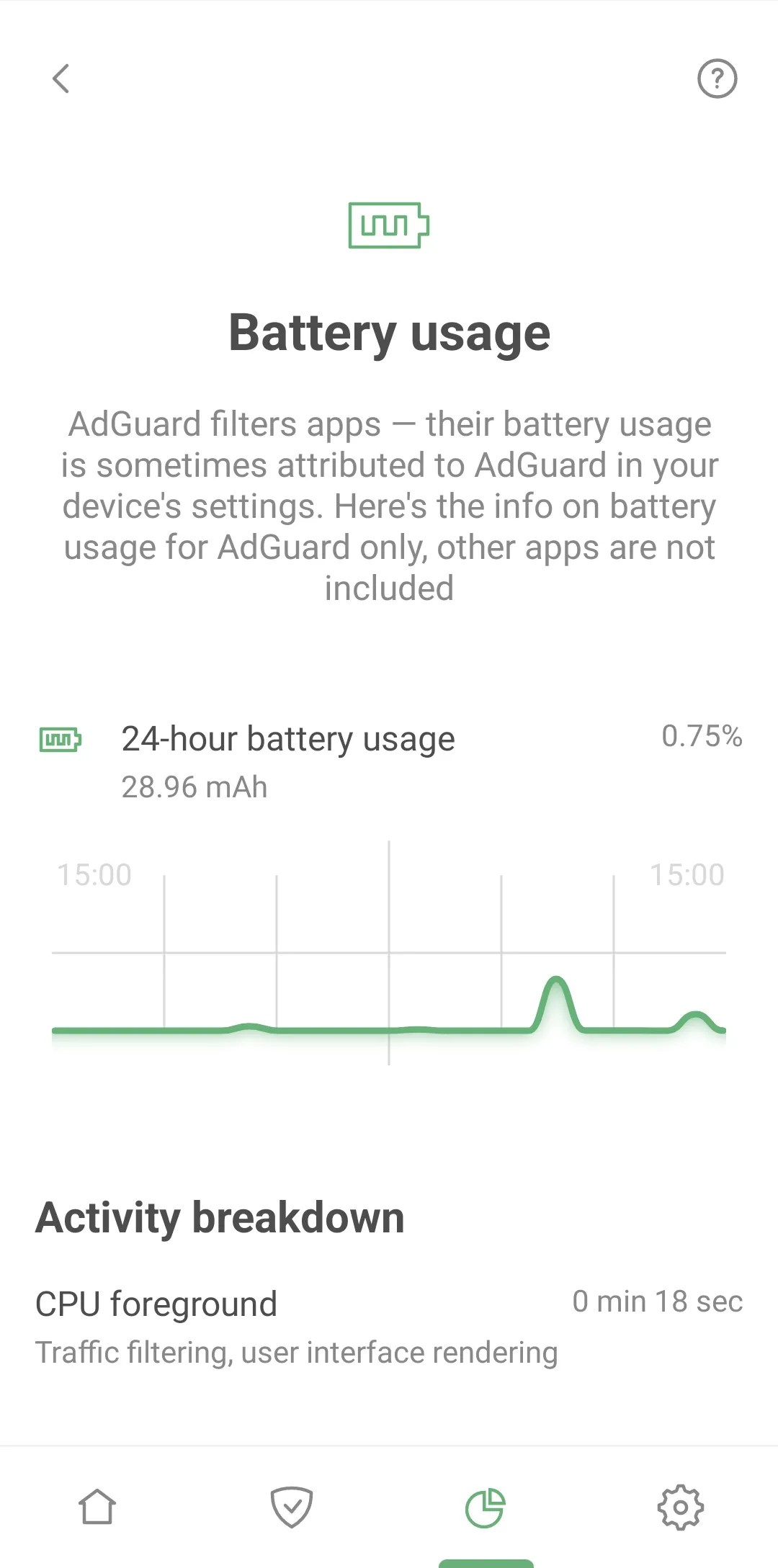The image size is (778, 1568).
Task: Open the Protection shield tab
Action: (x=292, y=1507)
